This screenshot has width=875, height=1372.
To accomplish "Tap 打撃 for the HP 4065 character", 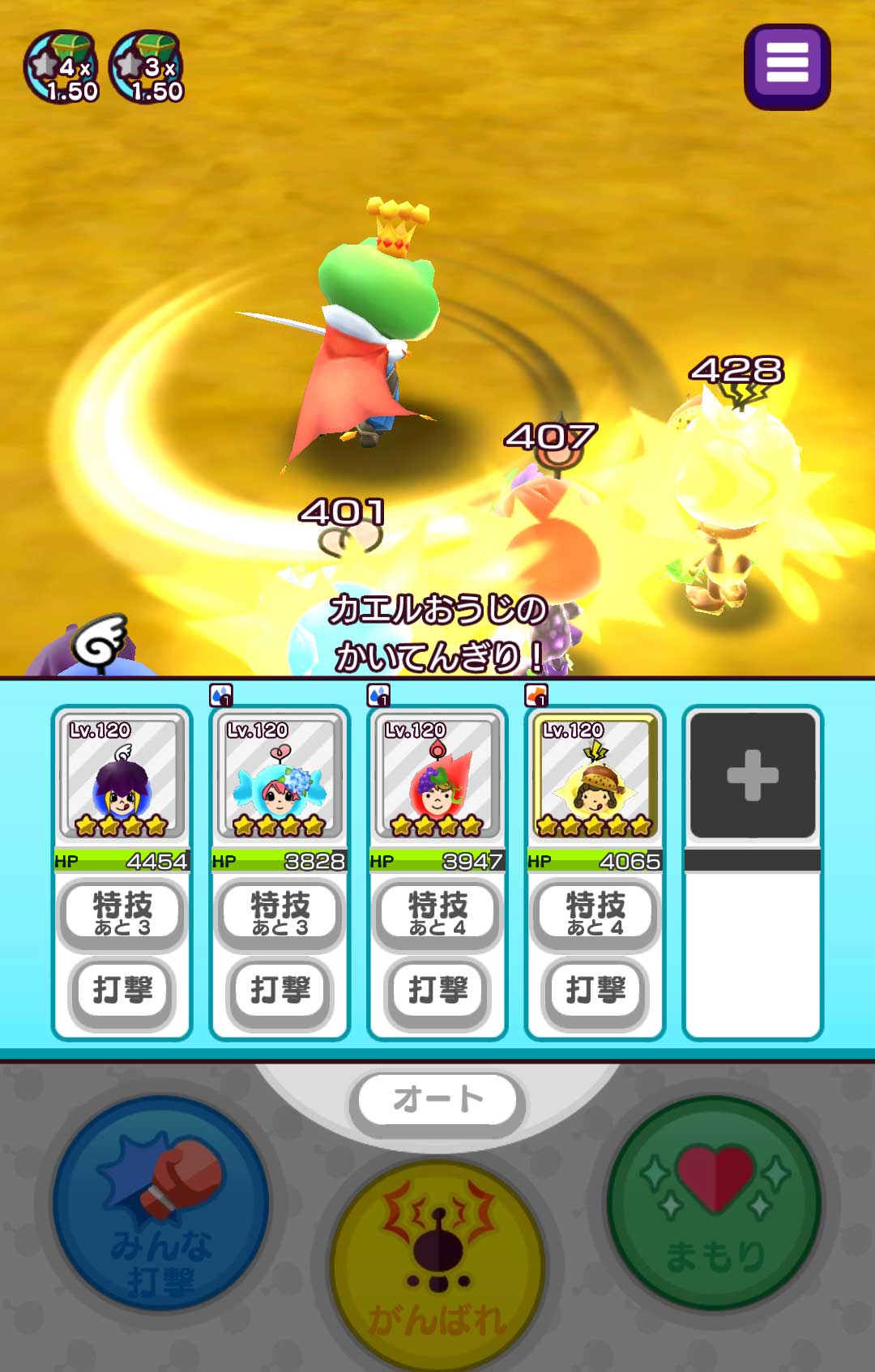I will [x=595, y=990].
